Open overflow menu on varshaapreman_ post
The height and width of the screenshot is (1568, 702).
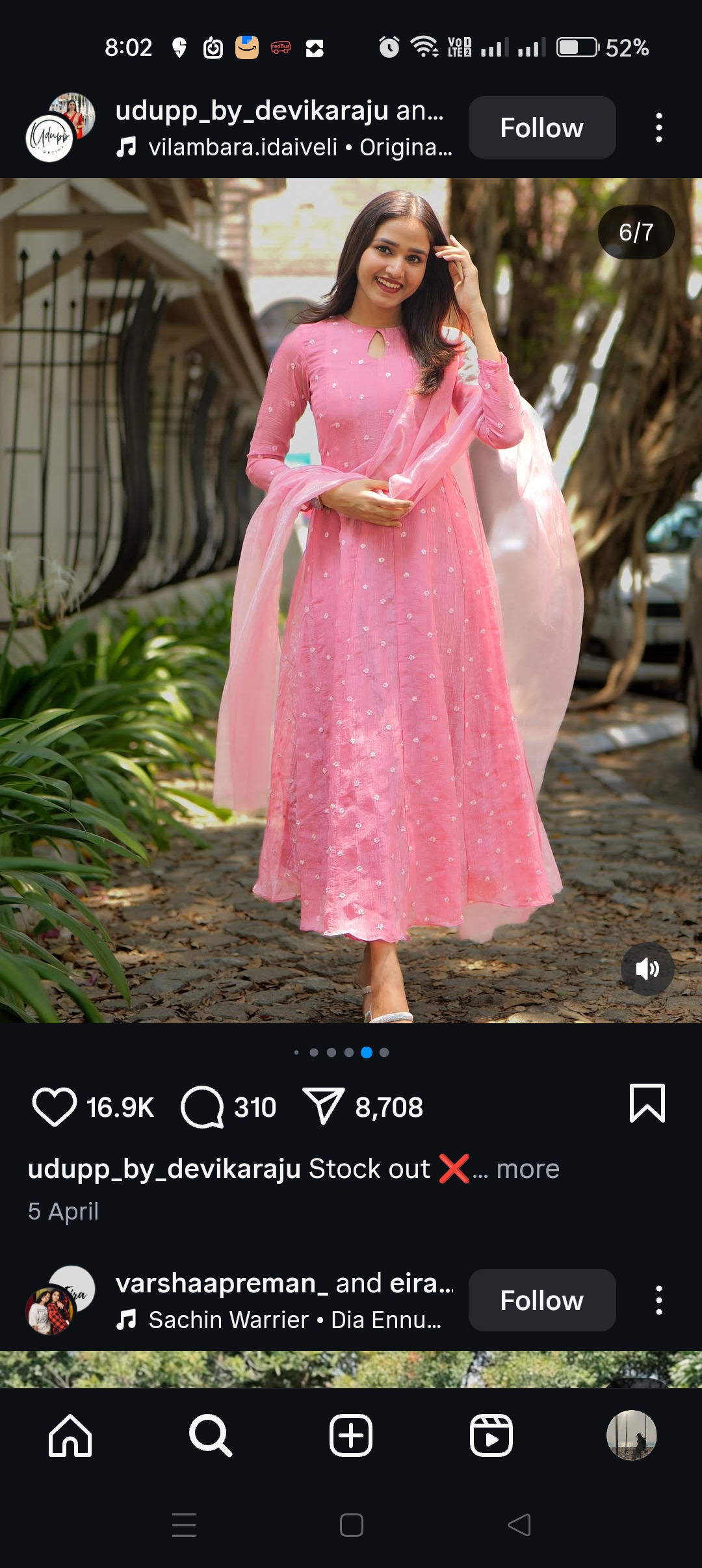pos(659,1300)
